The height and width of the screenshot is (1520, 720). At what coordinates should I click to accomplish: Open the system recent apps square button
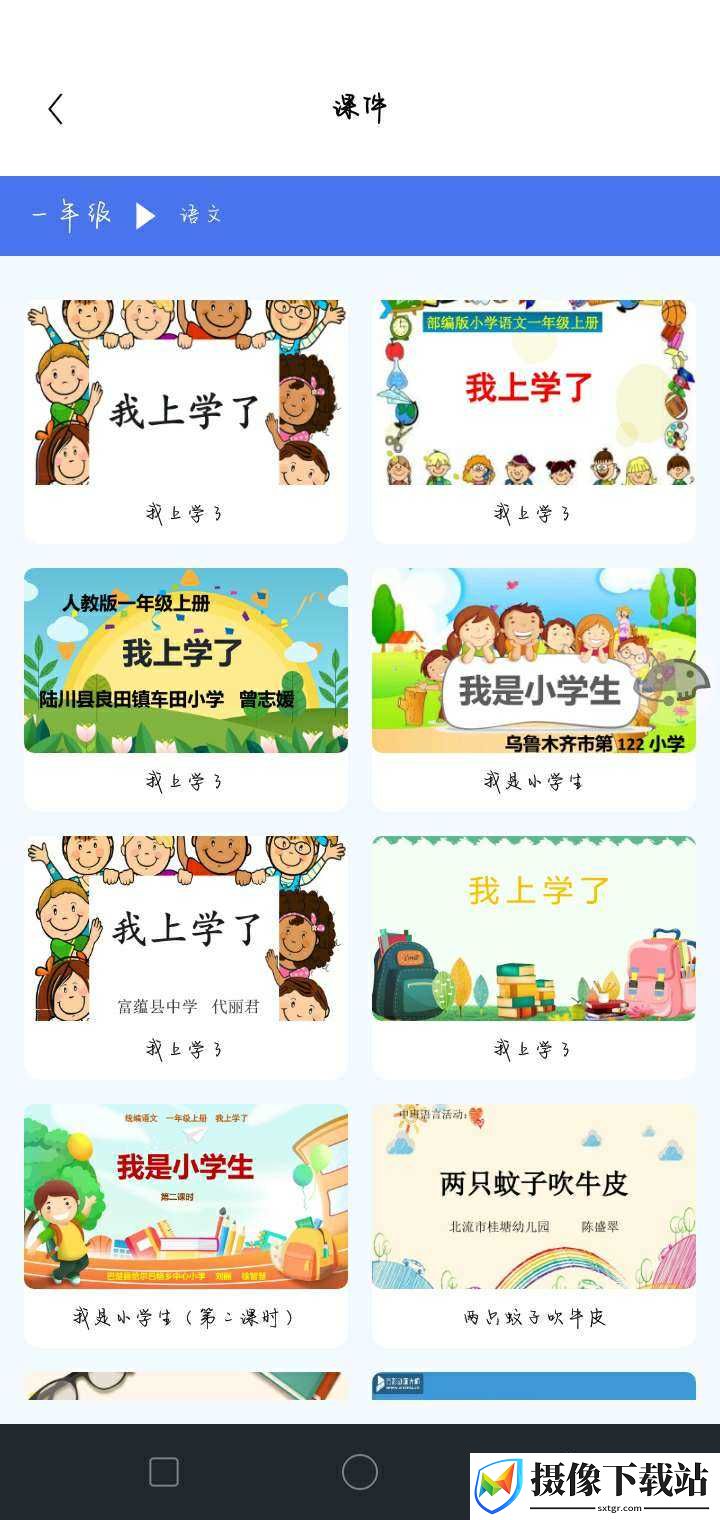click(x=164, y=1472)
